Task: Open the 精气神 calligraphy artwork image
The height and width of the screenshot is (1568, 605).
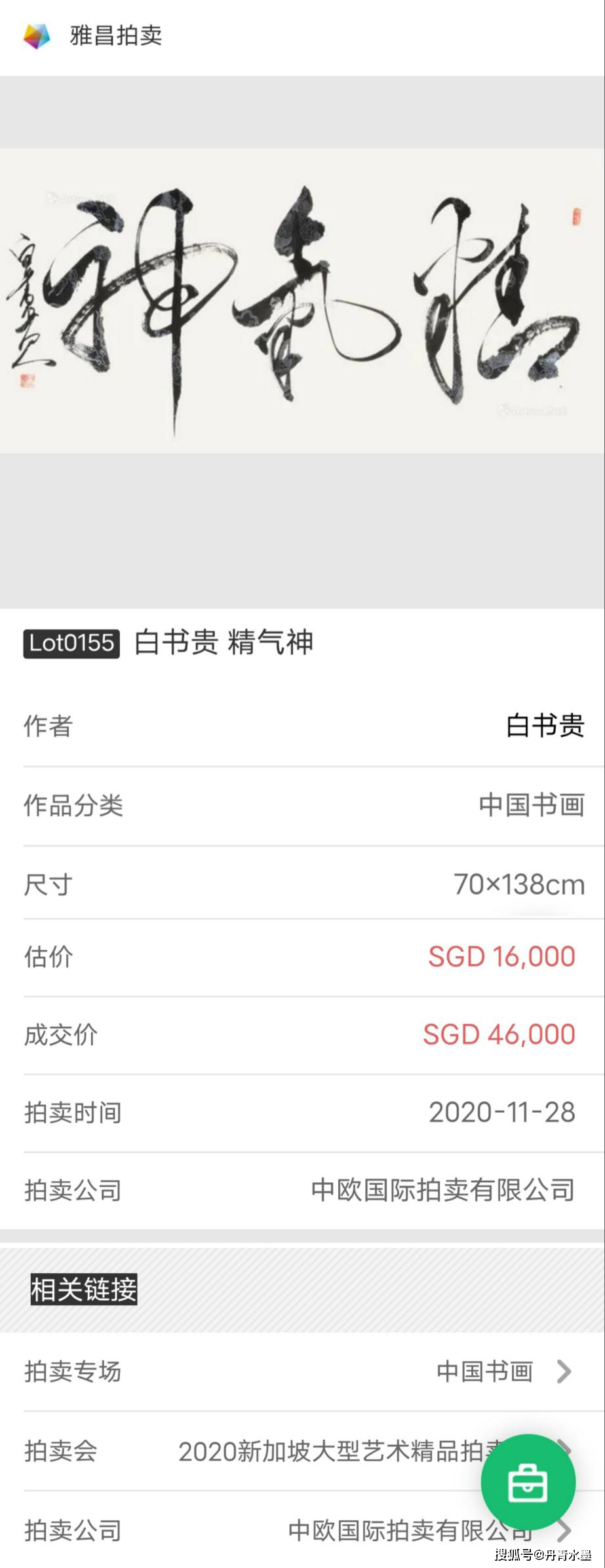Action: [x=302, y=301]
